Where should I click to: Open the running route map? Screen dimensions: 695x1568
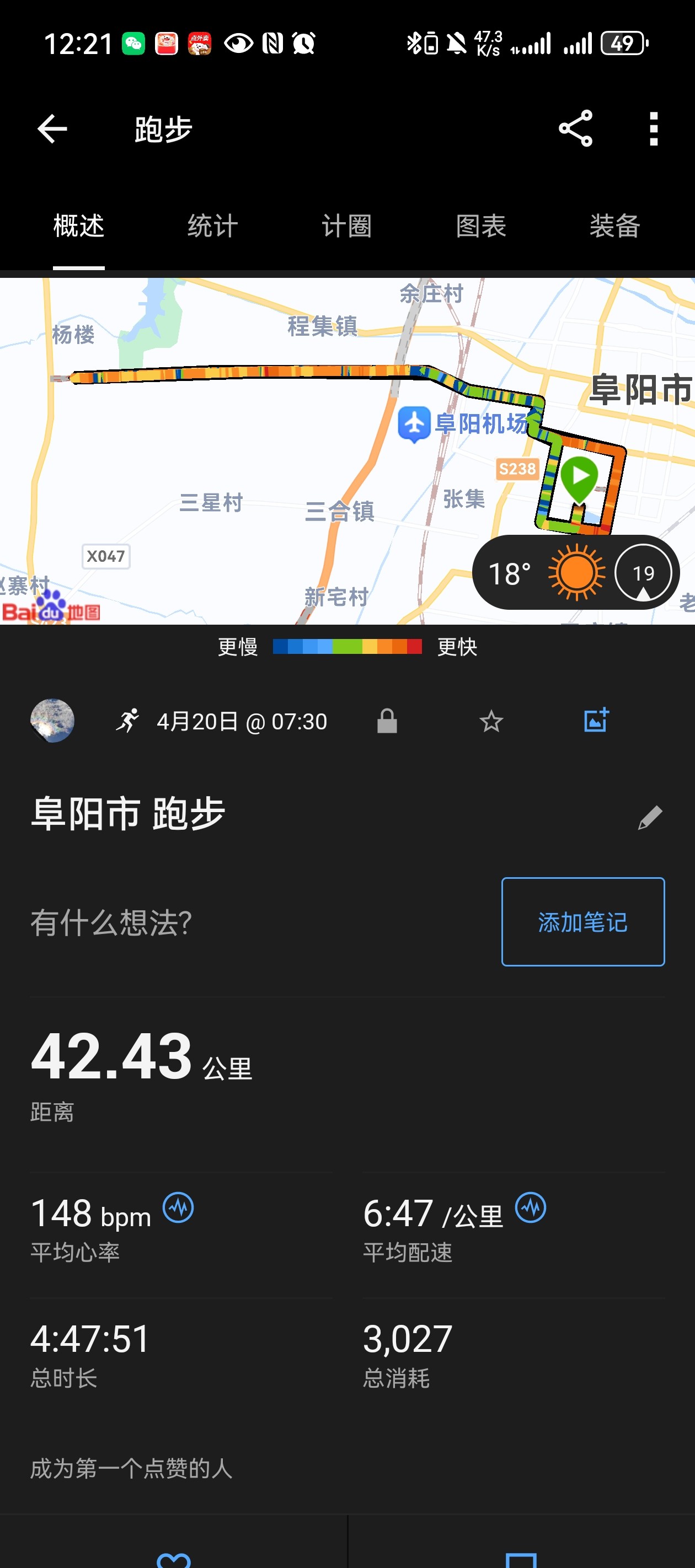[347, 450]
